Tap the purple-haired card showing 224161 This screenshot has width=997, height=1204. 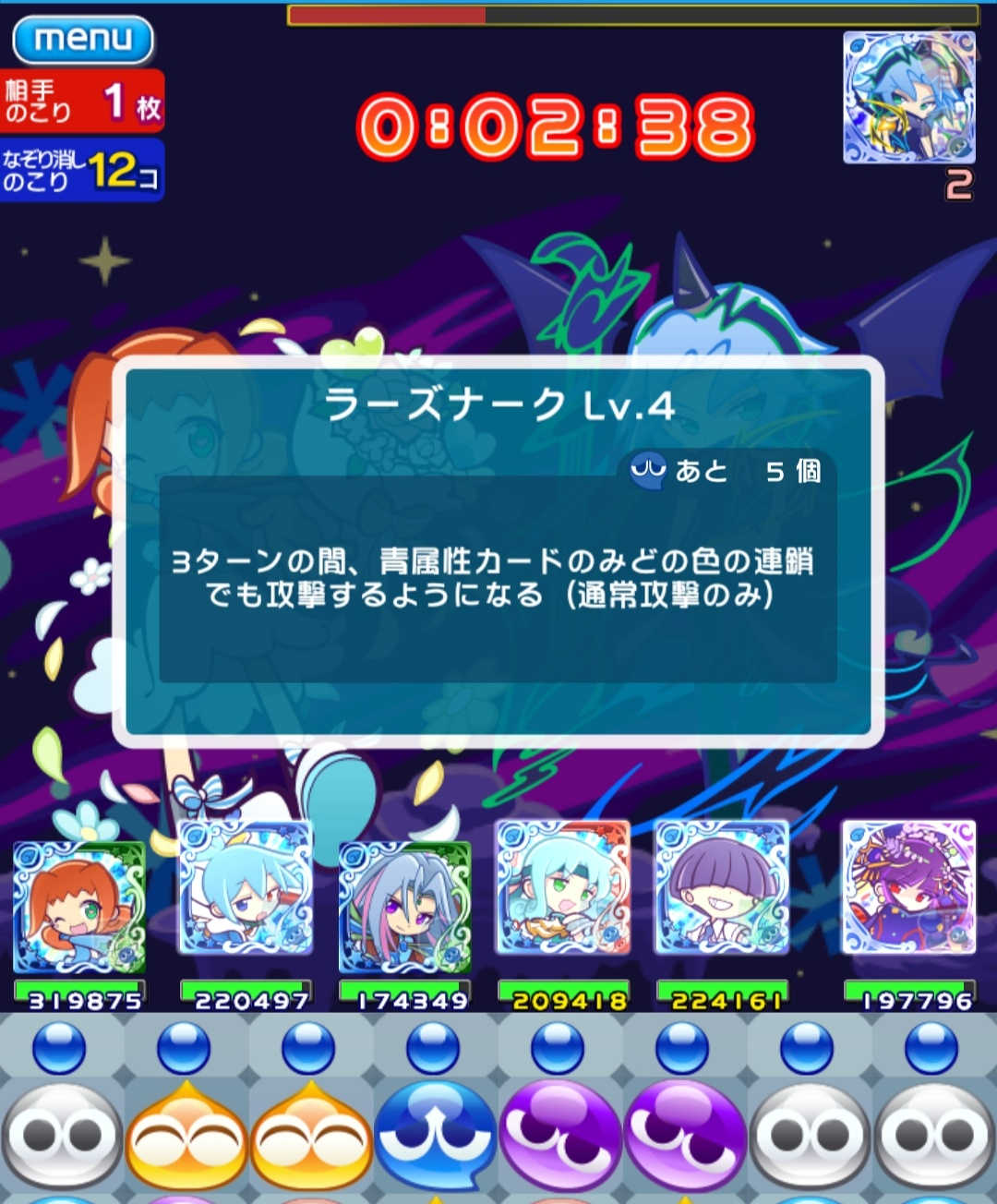coord(721,887)
